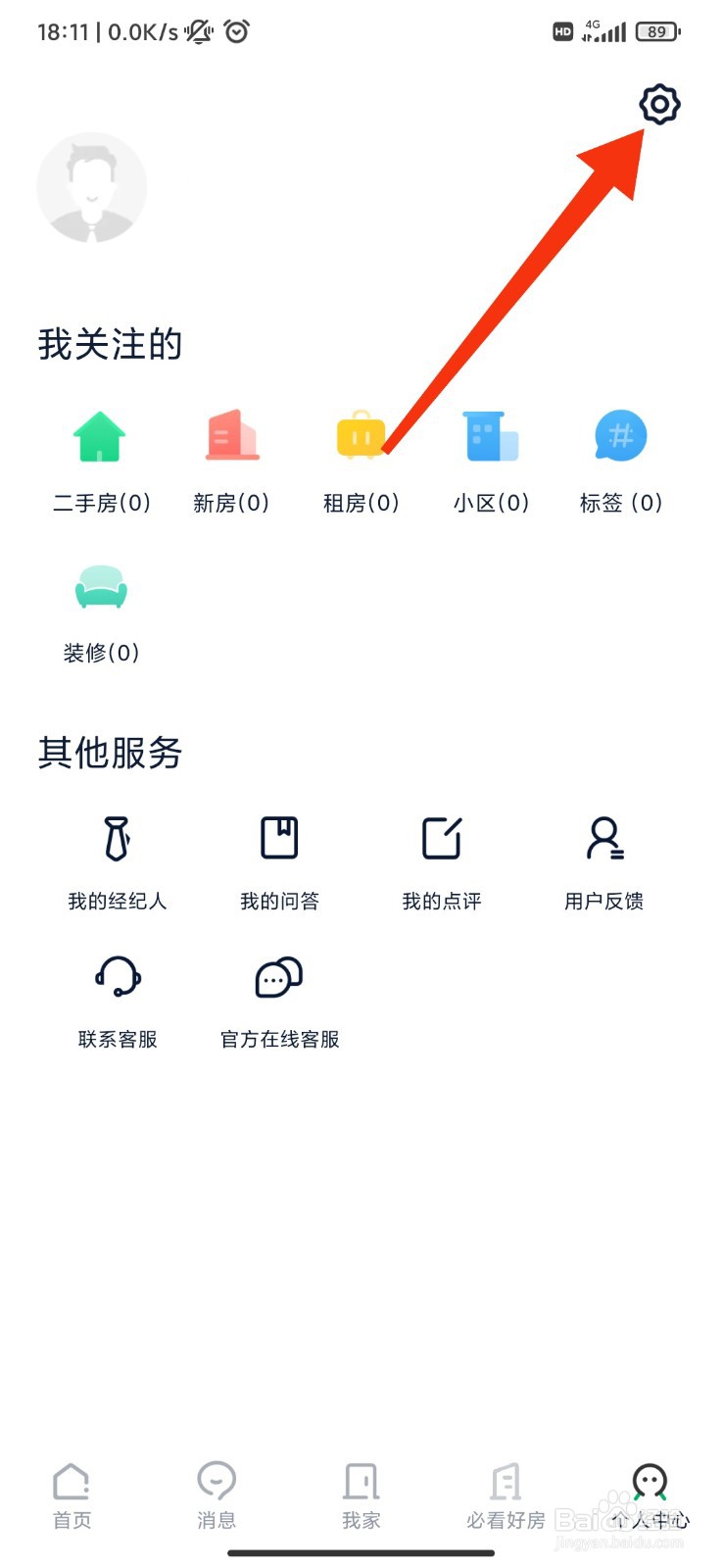Open followed 二手房 listings

click(101, 463)
